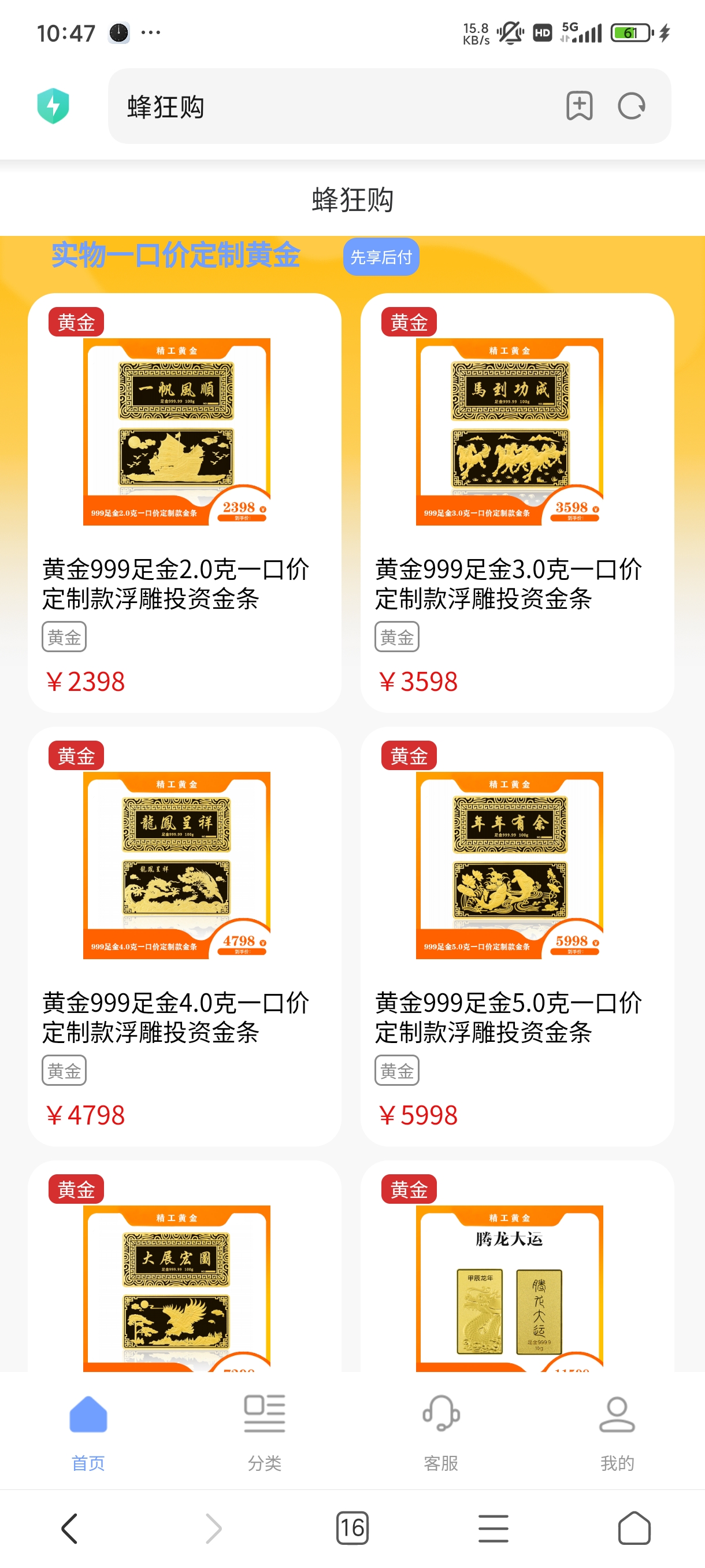Go back to the previous page

coord(70,1529)
